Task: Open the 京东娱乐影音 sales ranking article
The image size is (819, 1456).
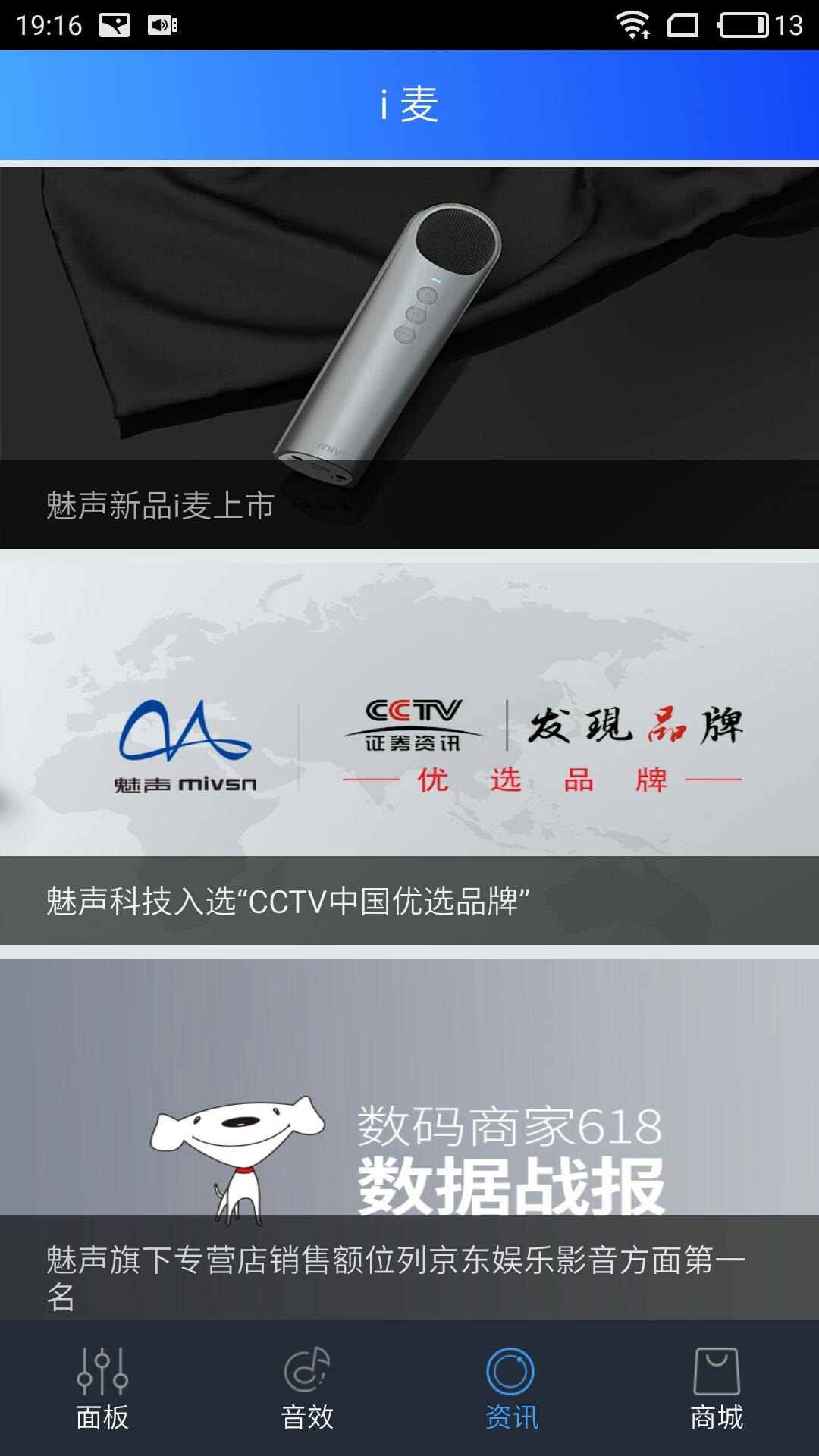Action: click(x=409, y=1137)
